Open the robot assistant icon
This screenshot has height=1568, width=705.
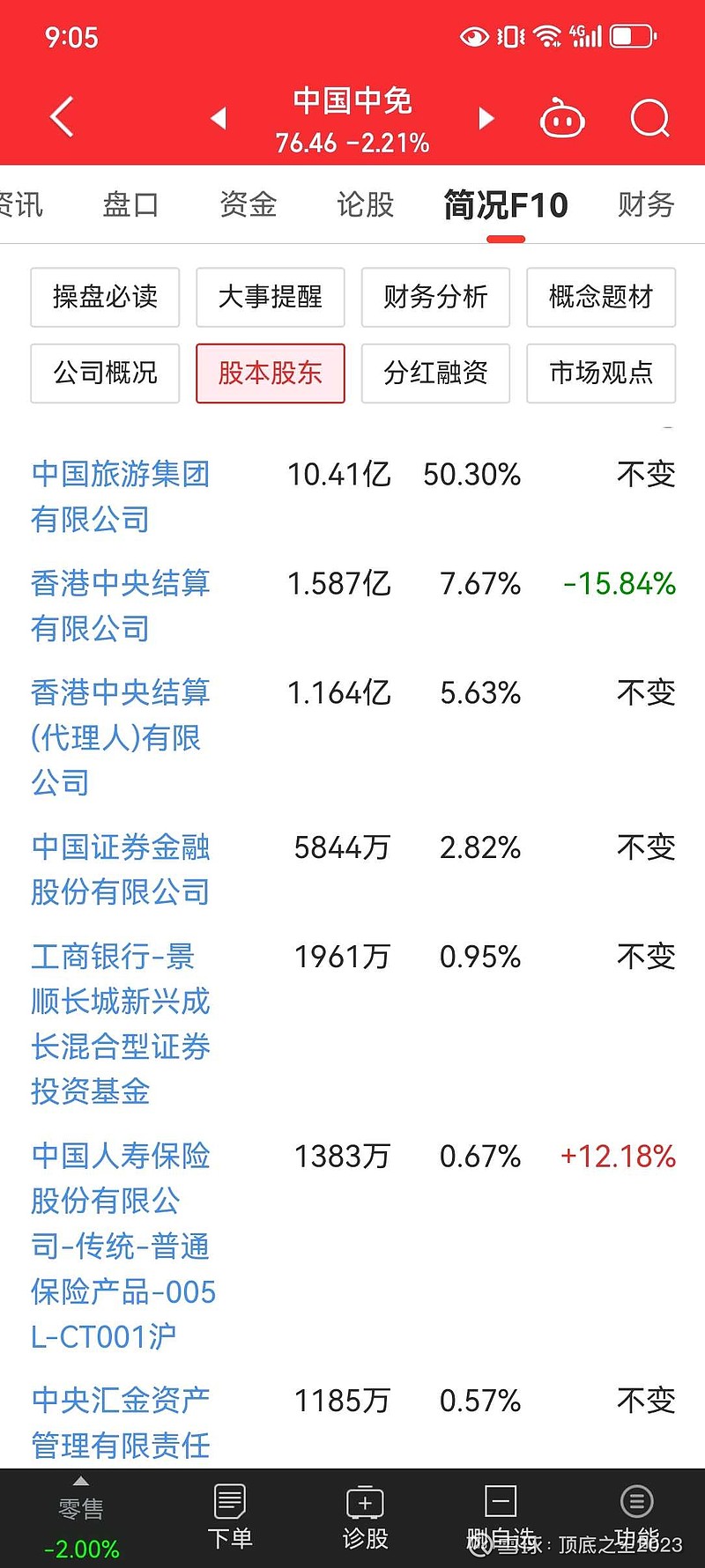coord(562,118)
